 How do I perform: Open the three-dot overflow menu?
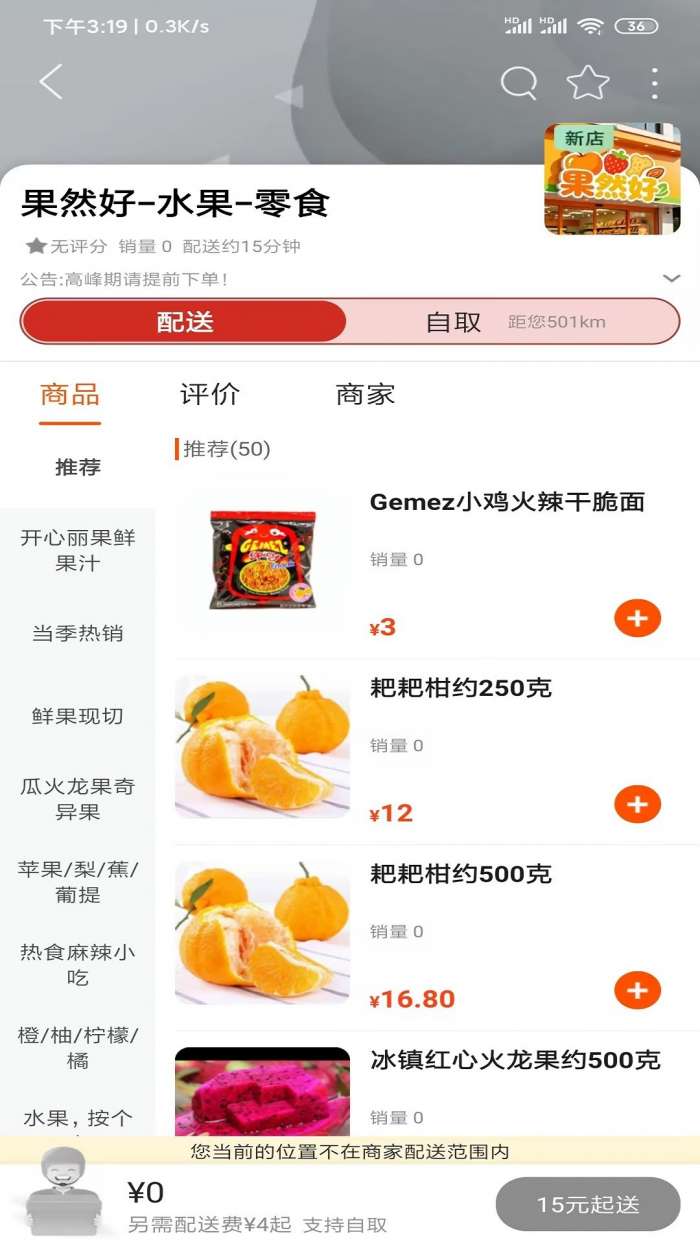click(655, 83)
